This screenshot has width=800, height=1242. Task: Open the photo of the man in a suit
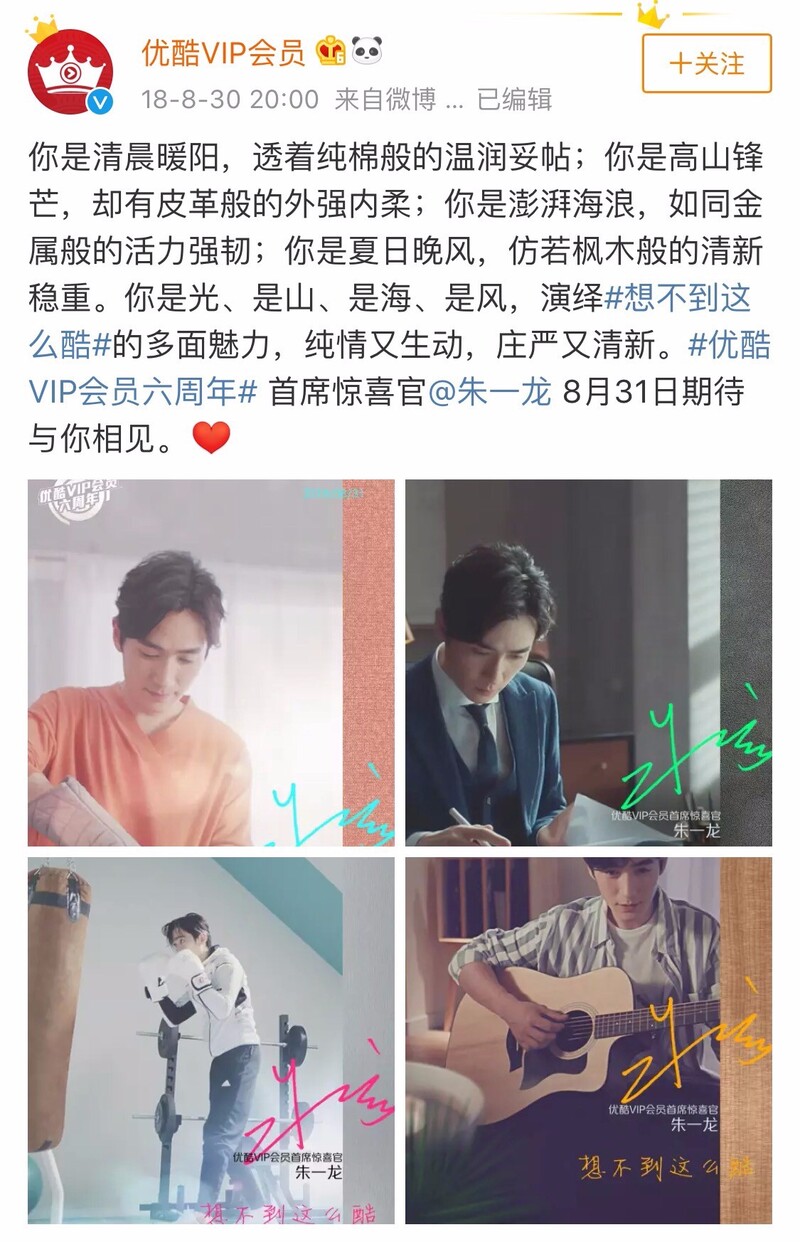pyautogui.click(x=588, y=662)
